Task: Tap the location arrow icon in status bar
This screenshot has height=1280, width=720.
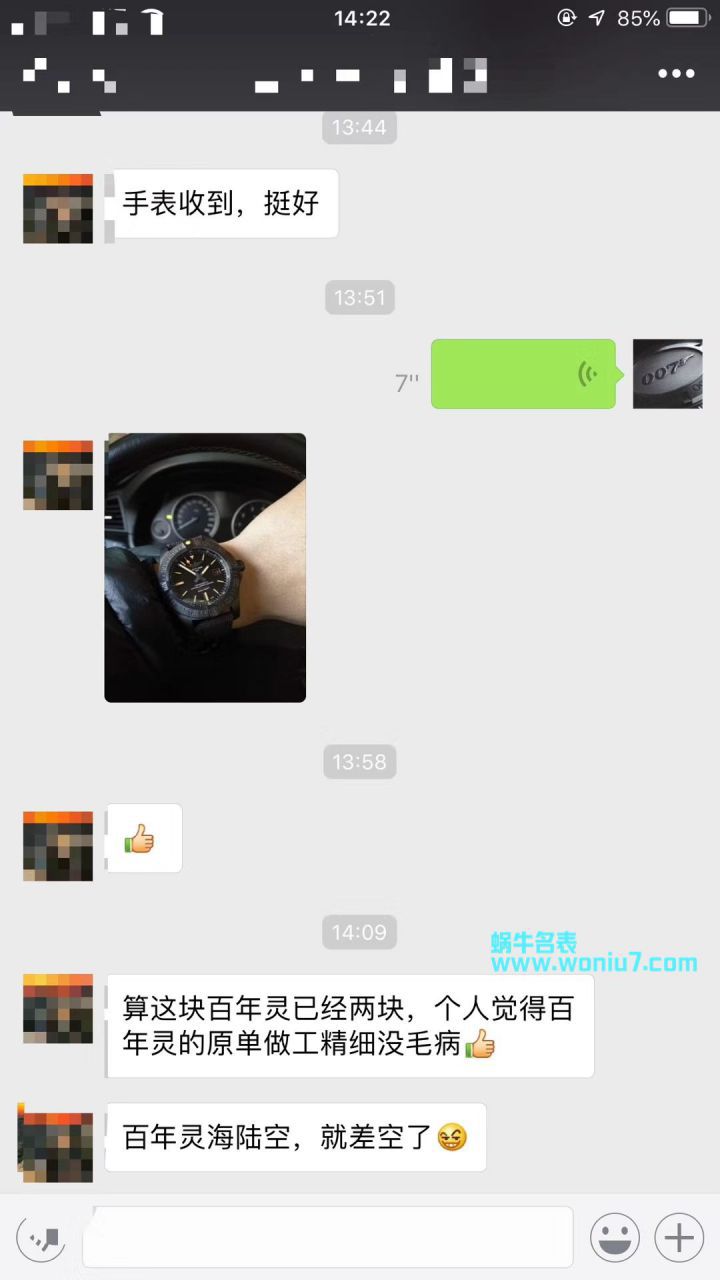Action: click(599, 16)
